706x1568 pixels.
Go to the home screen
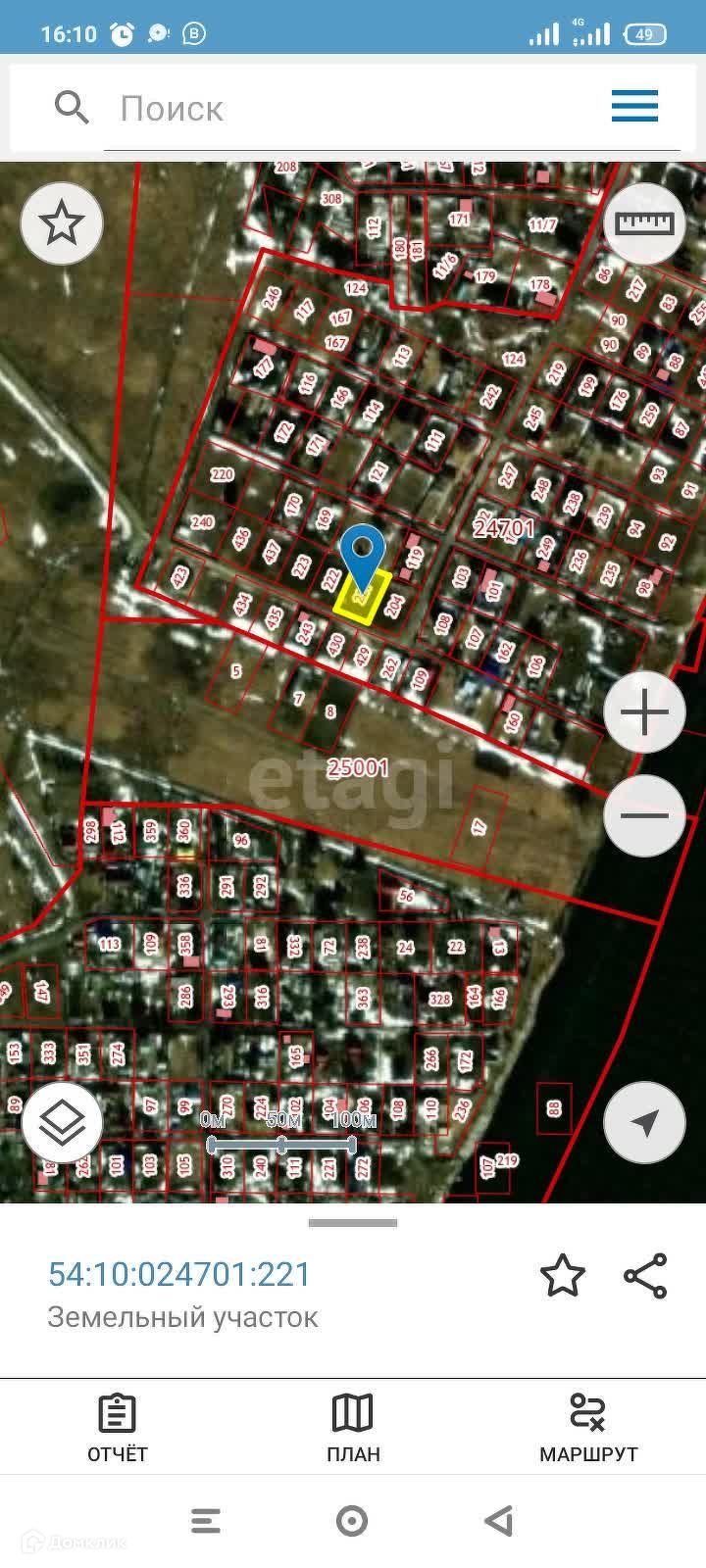pos(352,1521)
